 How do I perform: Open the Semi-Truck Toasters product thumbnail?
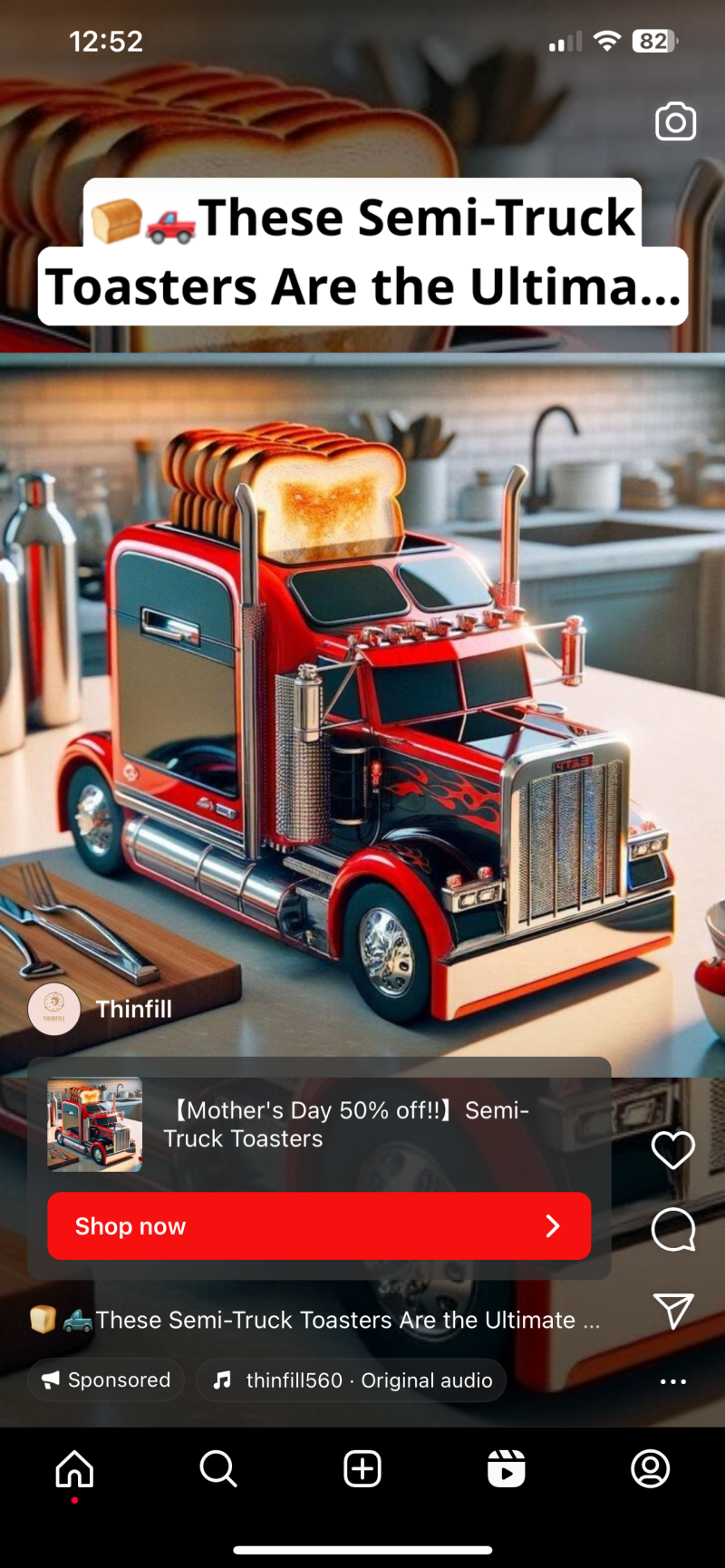tap(95, 1124)
